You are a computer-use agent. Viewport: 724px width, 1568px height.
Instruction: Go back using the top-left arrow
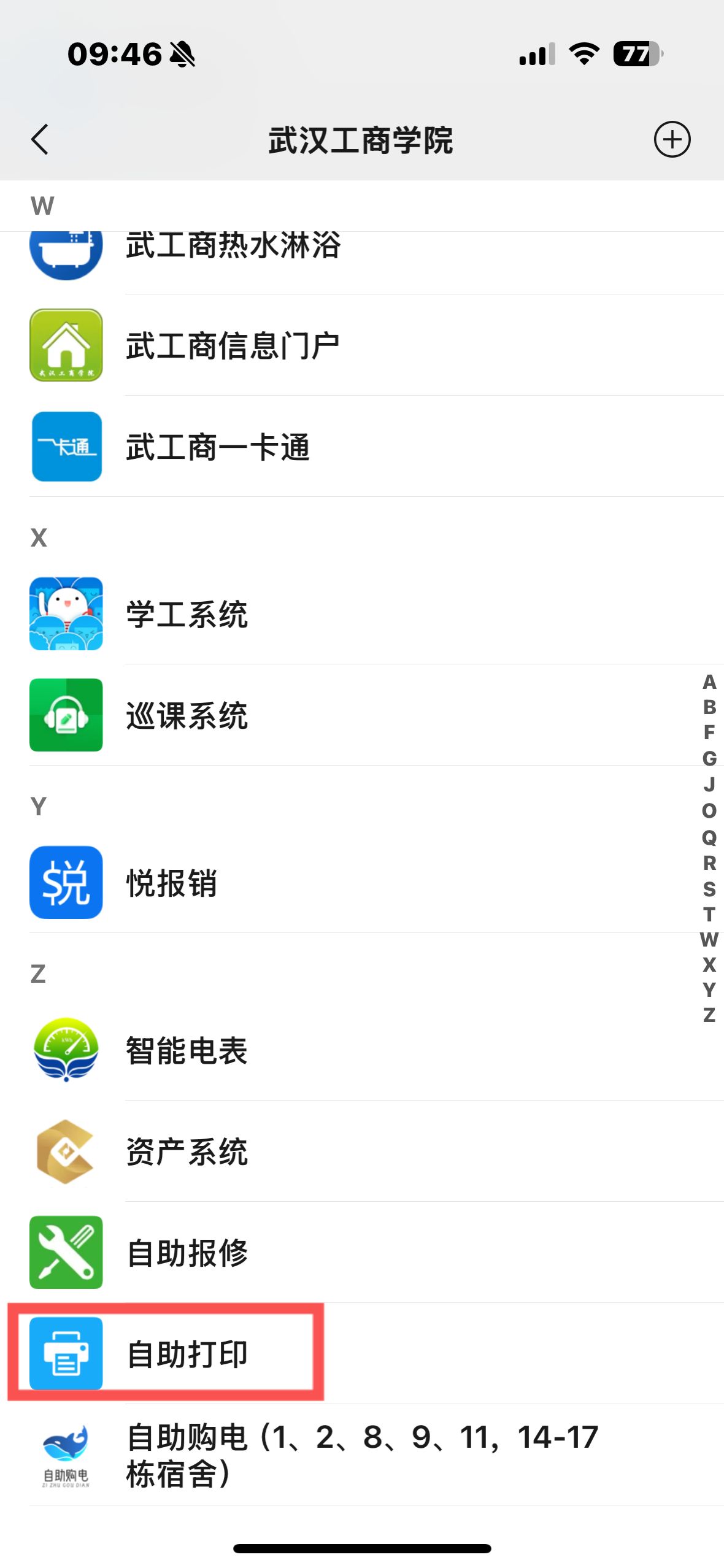point(40,139)
